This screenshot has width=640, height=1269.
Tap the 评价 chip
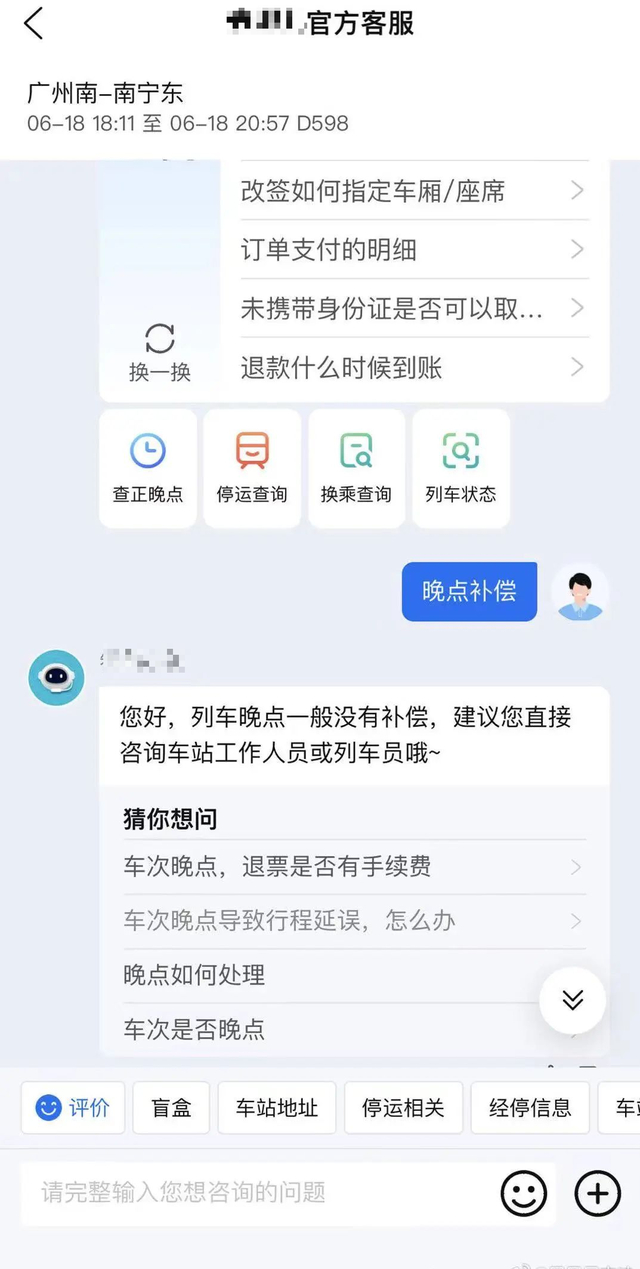tap(73, 1107)
